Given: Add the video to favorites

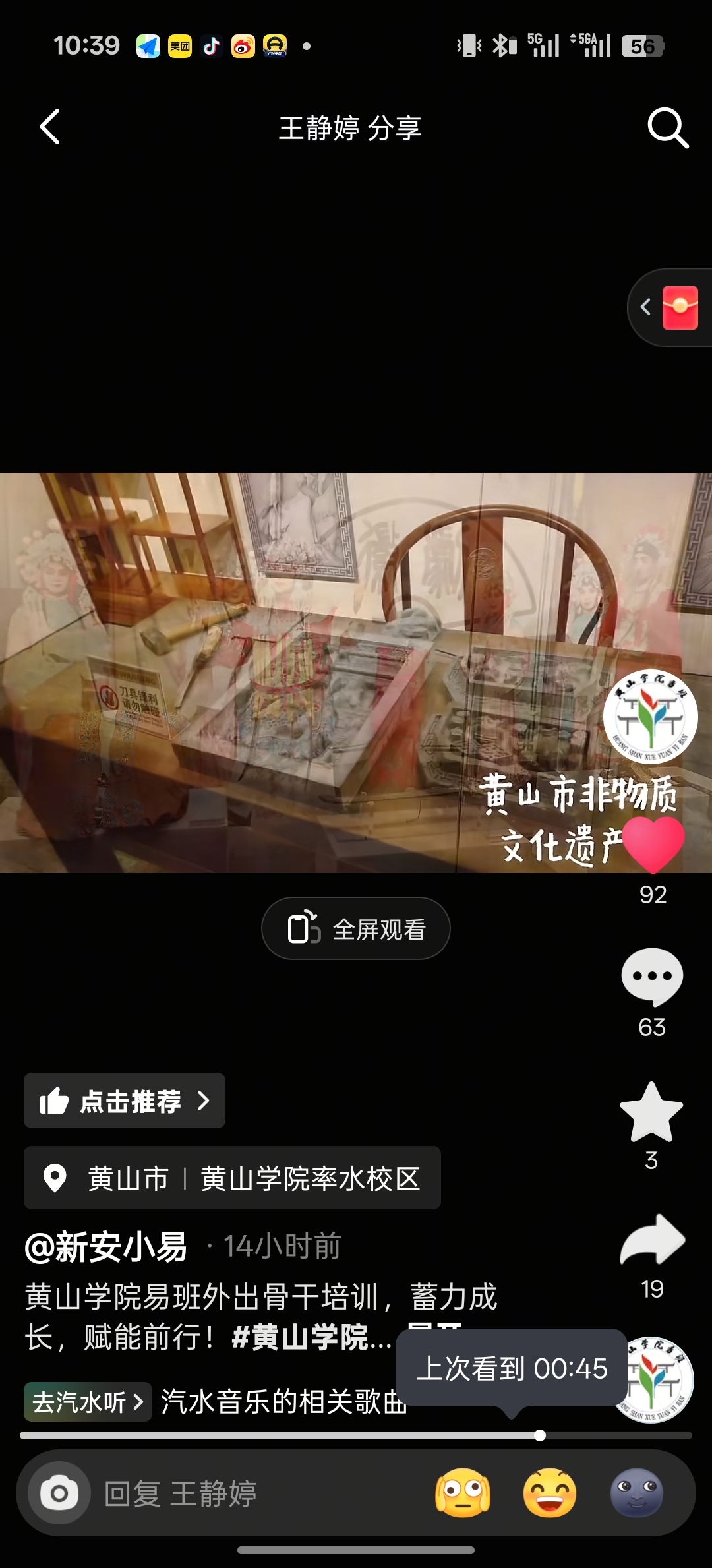Looking at the screenshot, I should tap(651, 1113).
